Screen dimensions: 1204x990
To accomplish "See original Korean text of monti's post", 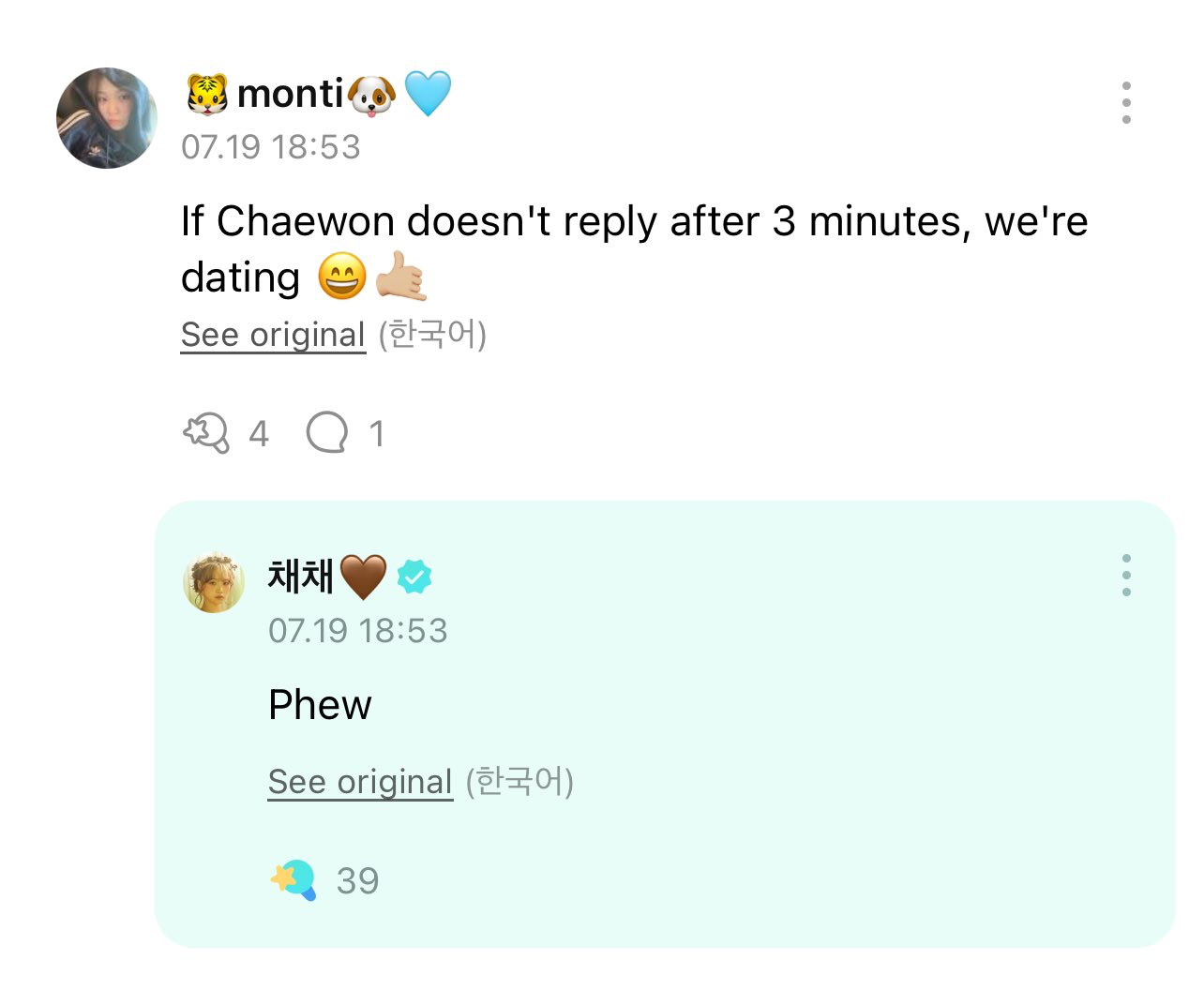I will [273, 335].
